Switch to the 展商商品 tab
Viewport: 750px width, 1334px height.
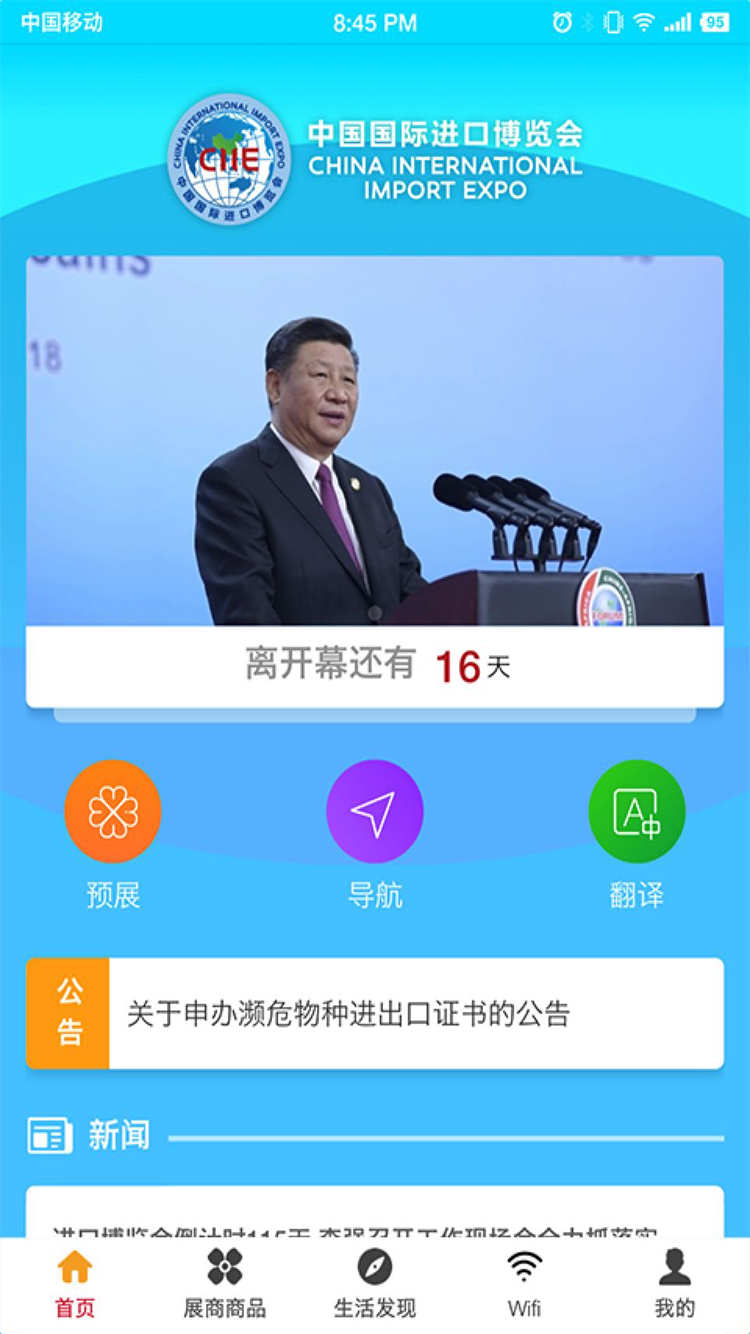point(225,1285)
